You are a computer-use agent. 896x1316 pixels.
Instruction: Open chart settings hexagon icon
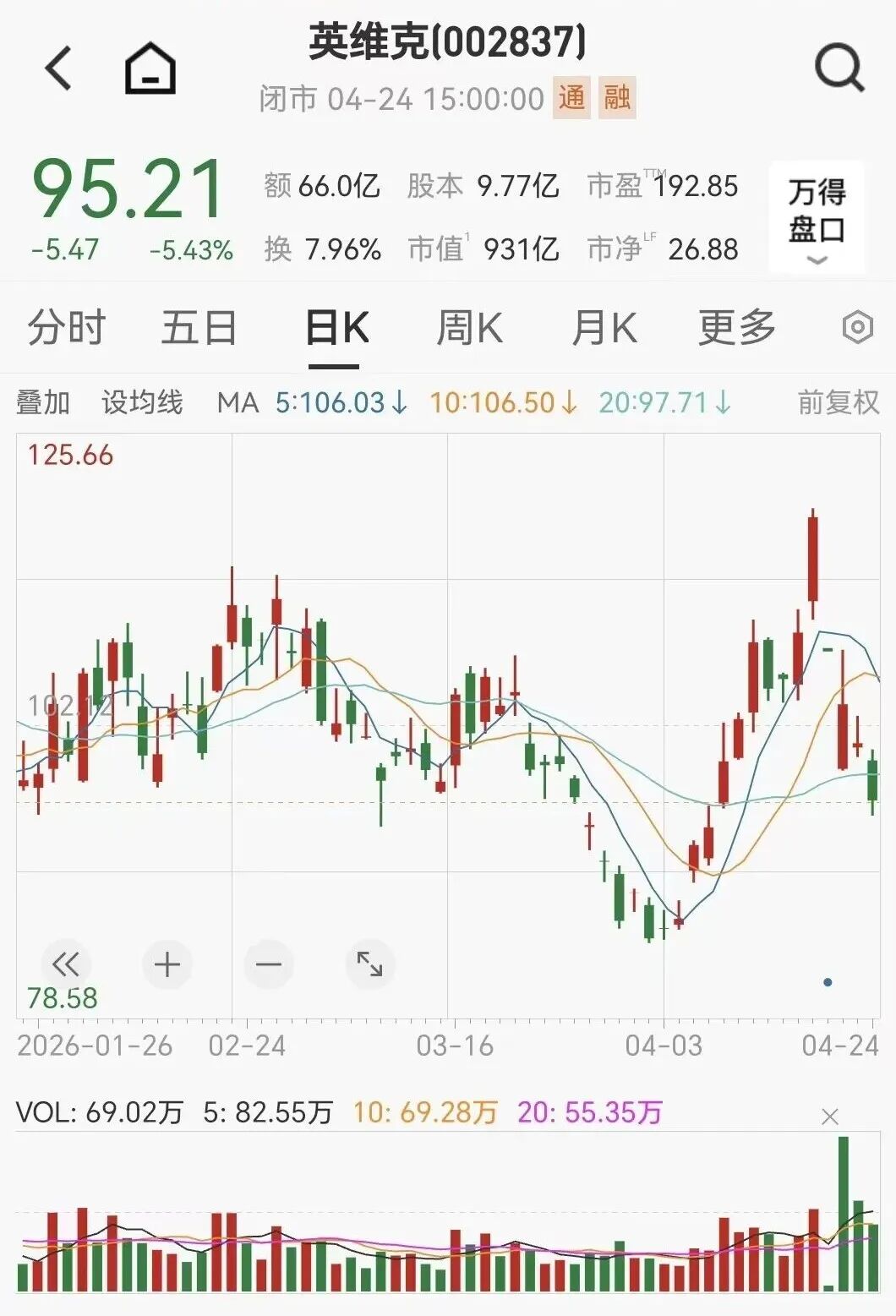point(857,327)
